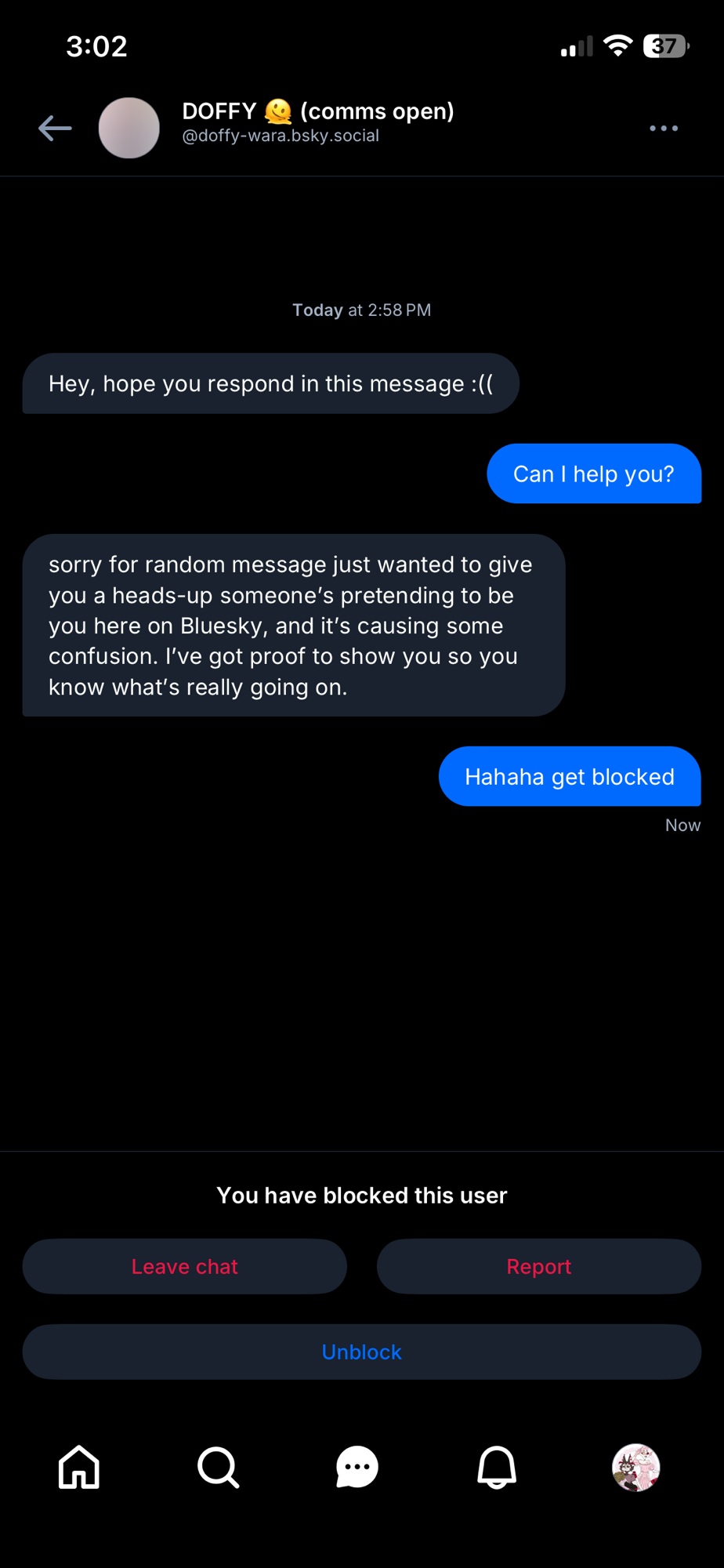The width and height of the screenshot is (724, 1568).
Task: Leave chat with DOFFY
Action: [184, 1266]
